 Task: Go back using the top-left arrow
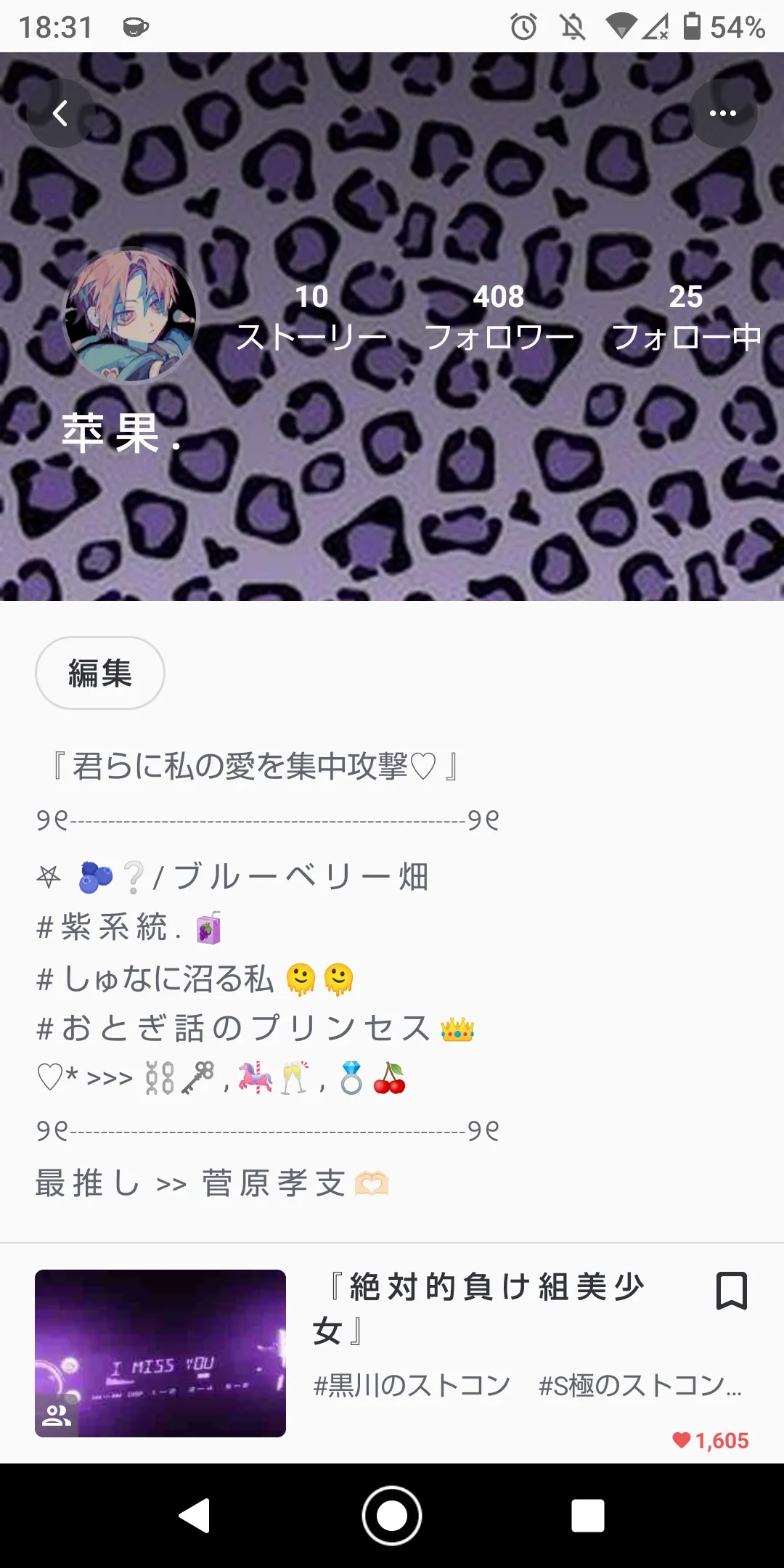pyautogui.click(x=60, y=113)
